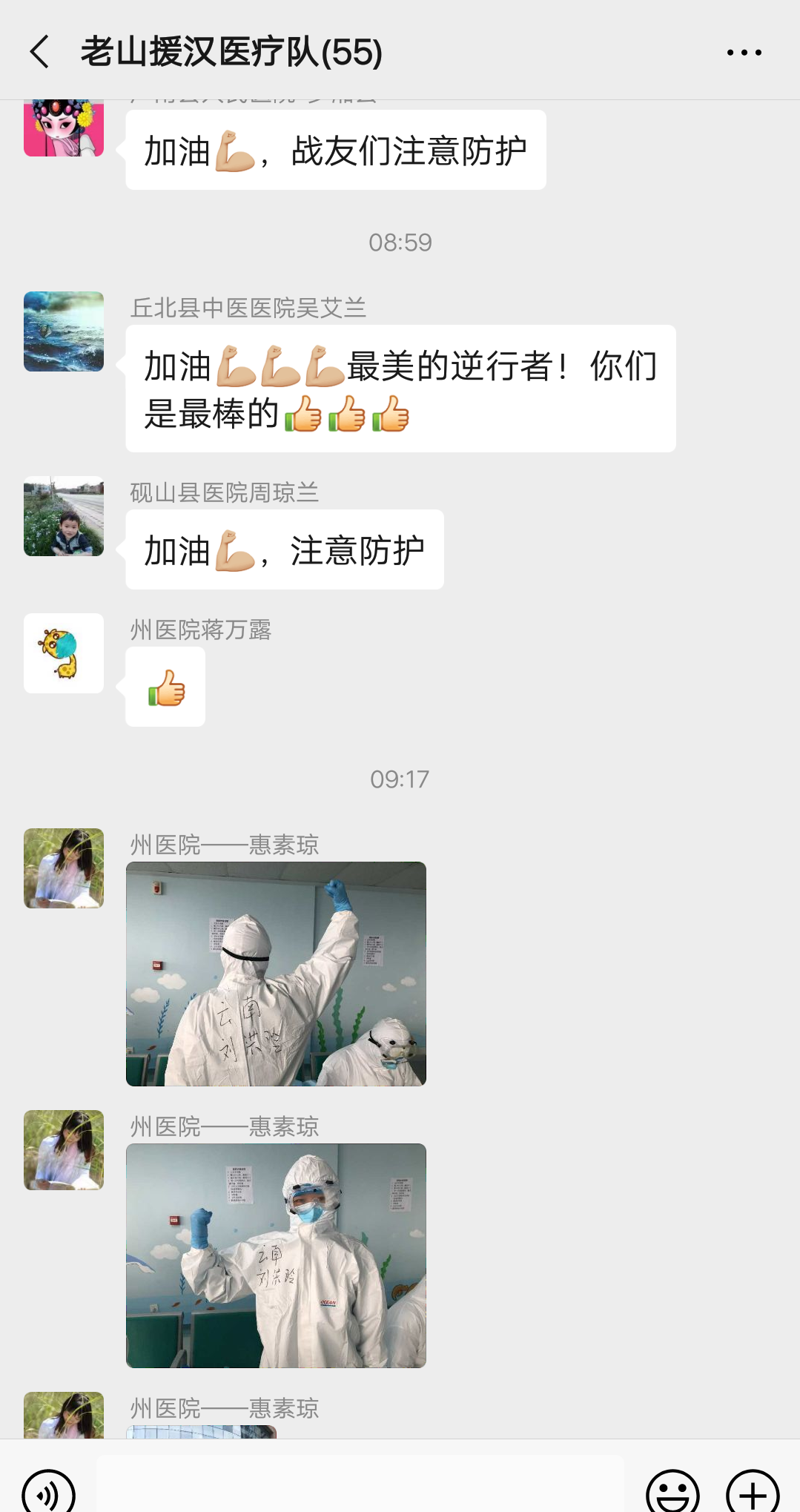Go back from the group chat
Viewport: 800px width, 1512px height.
tap(40, 52)
